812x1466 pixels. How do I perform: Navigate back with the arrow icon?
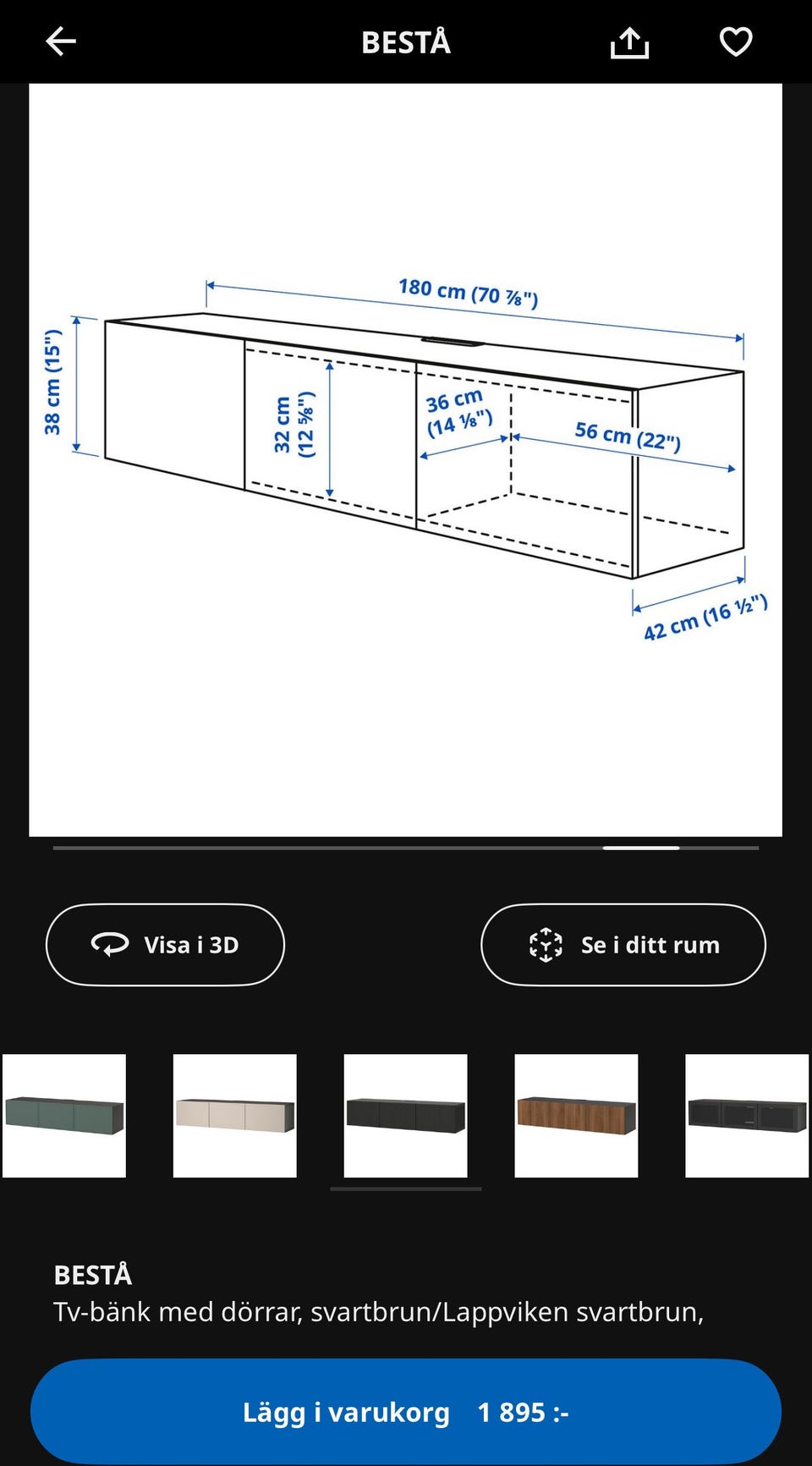click(60, 41)
